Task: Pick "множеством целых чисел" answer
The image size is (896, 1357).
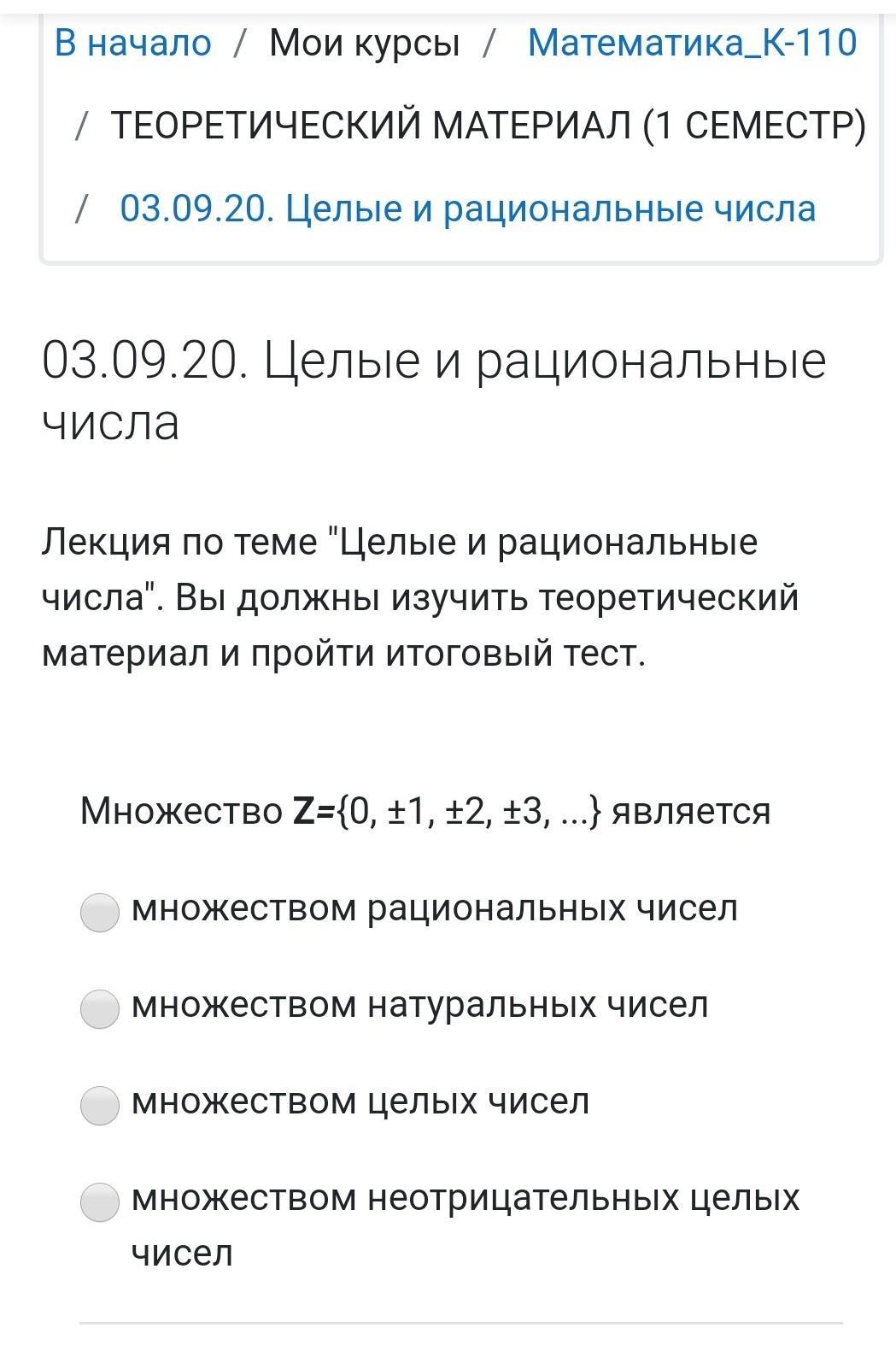Action: click(x=100, y=1105)
